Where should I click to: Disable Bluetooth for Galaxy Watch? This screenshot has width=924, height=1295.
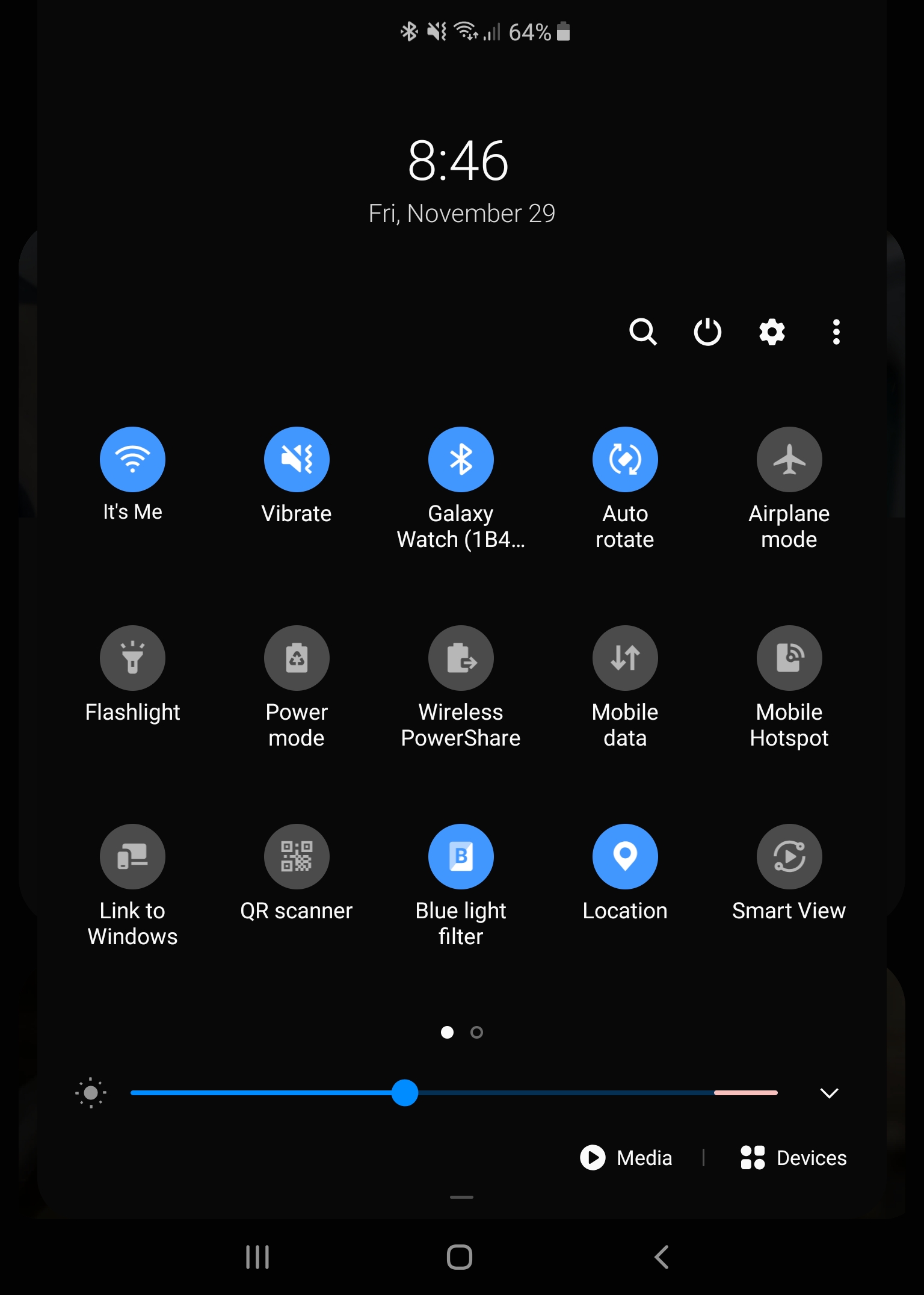click(461, 459)
